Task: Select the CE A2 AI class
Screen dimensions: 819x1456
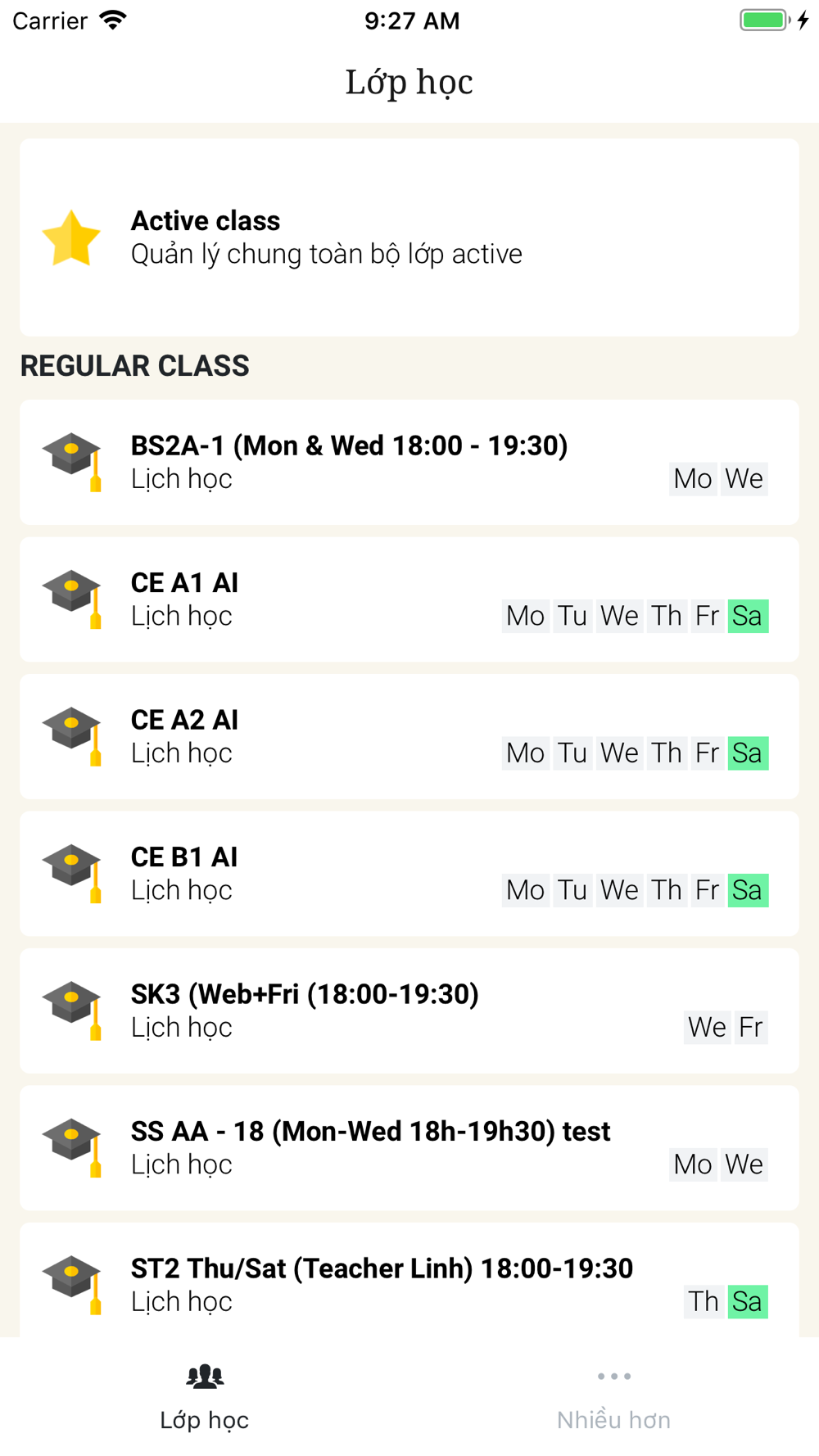Action: point(409,736)
